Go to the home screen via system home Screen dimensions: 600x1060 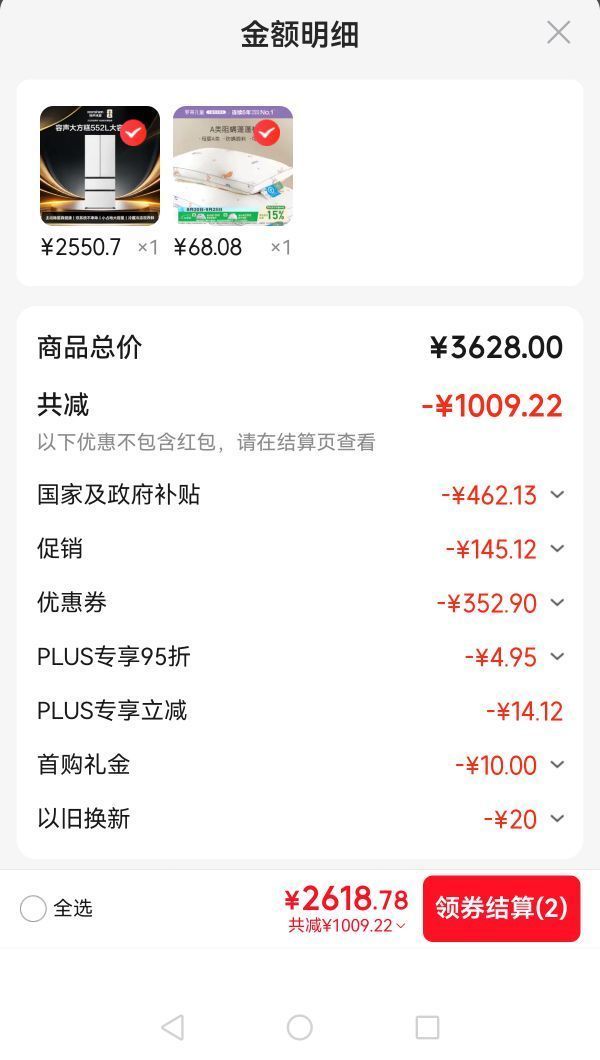point(299,1028)
